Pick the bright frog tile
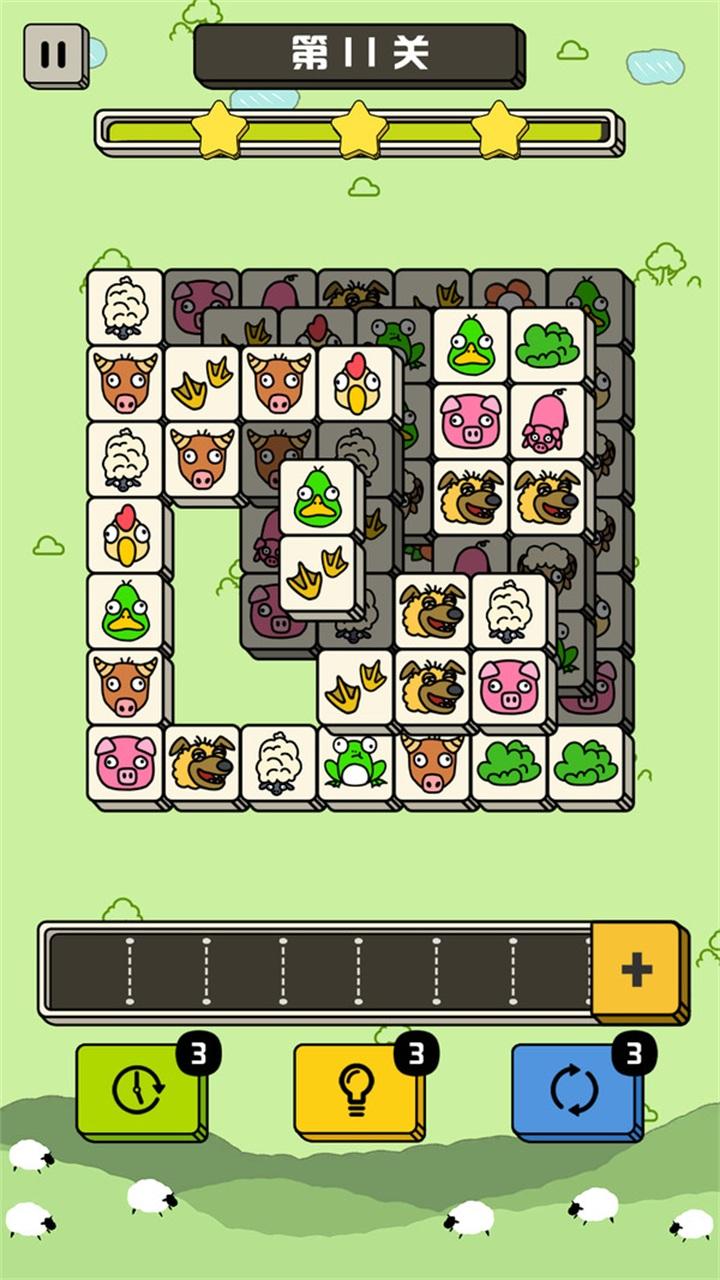The height and width of the screenshot is (1280, 720). click(356, 763)
